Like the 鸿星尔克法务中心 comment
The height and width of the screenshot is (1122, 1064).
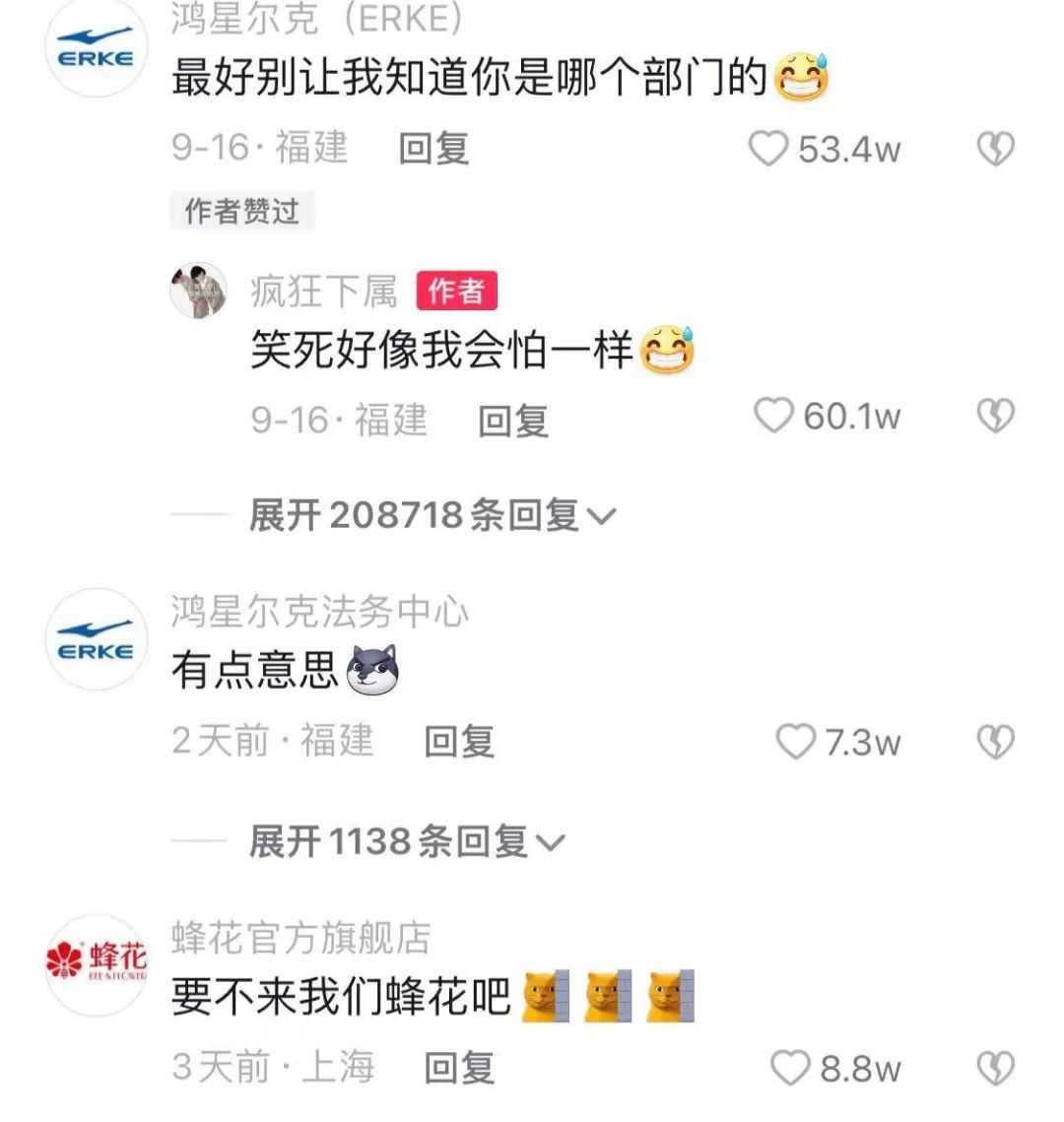coord(795,741)
